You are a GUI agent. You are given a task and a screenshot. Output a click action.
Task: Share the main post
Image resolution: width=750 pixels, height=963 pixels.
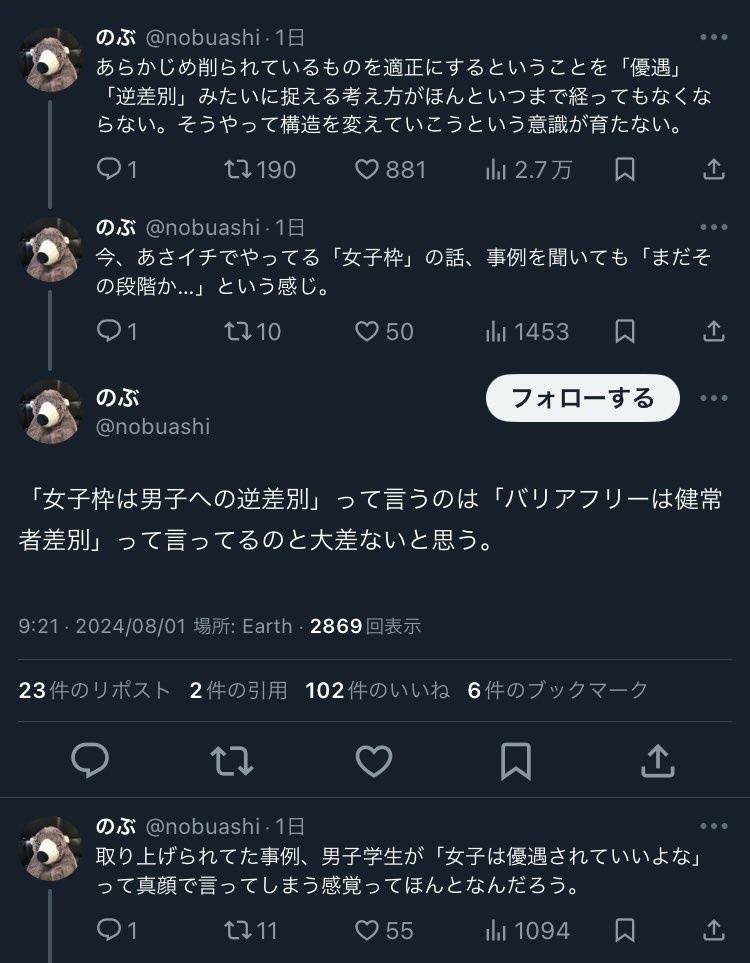pyautogui.click(x=657, y=762)
